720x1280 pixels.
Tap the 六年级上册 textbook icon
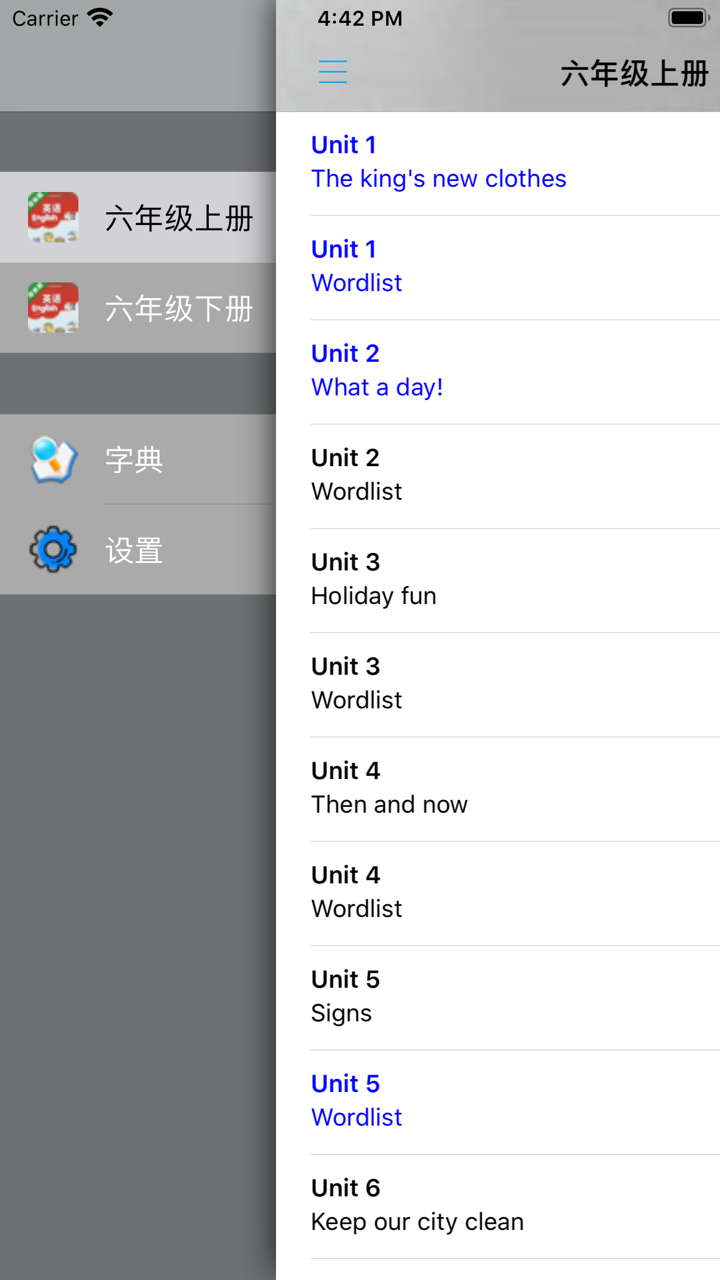(x=52, y=217)
